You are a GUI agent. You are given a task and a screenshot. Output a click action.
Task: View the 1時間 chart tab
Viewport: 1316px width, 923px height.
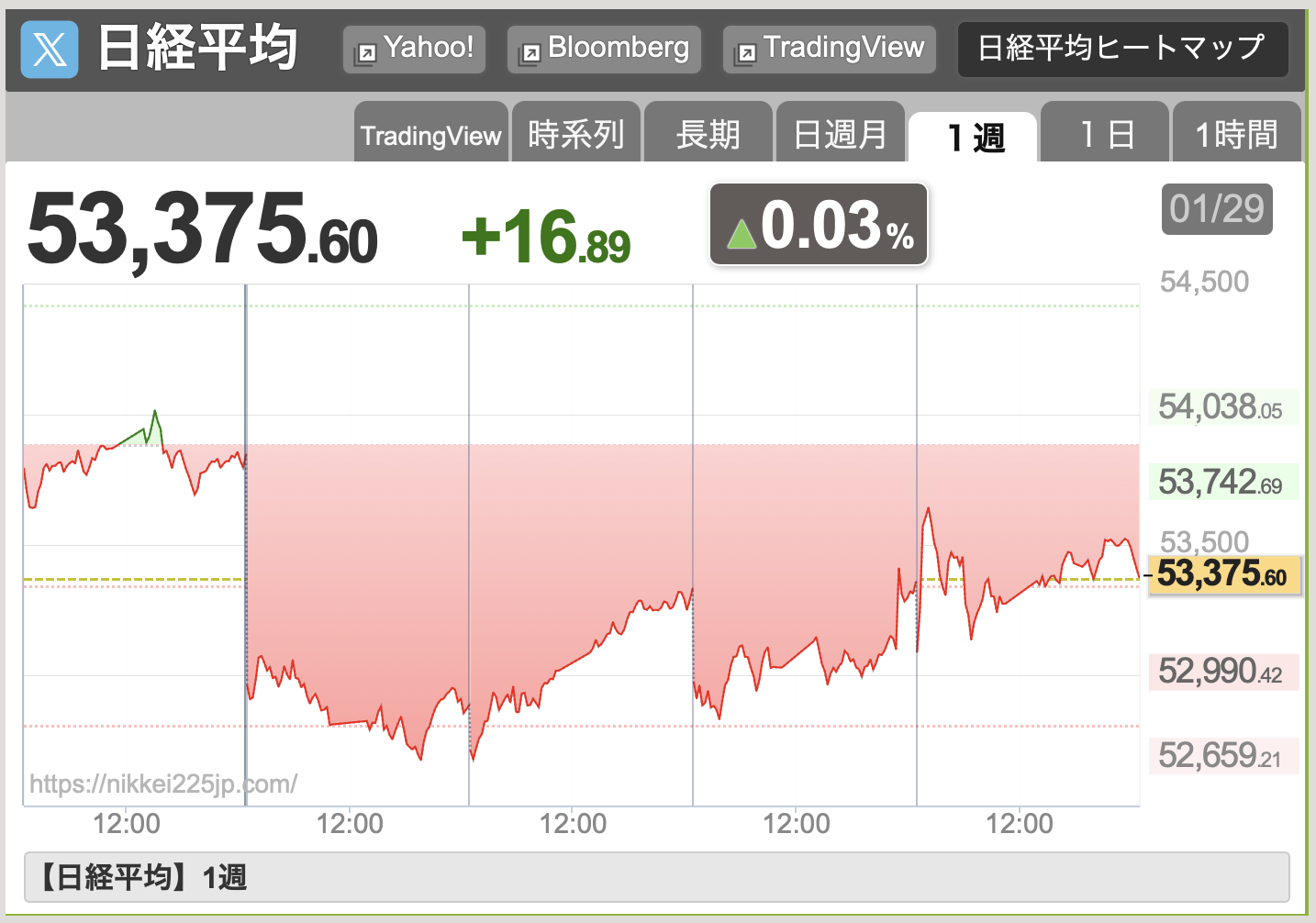pyautogui.click(x=1236, y=135)
